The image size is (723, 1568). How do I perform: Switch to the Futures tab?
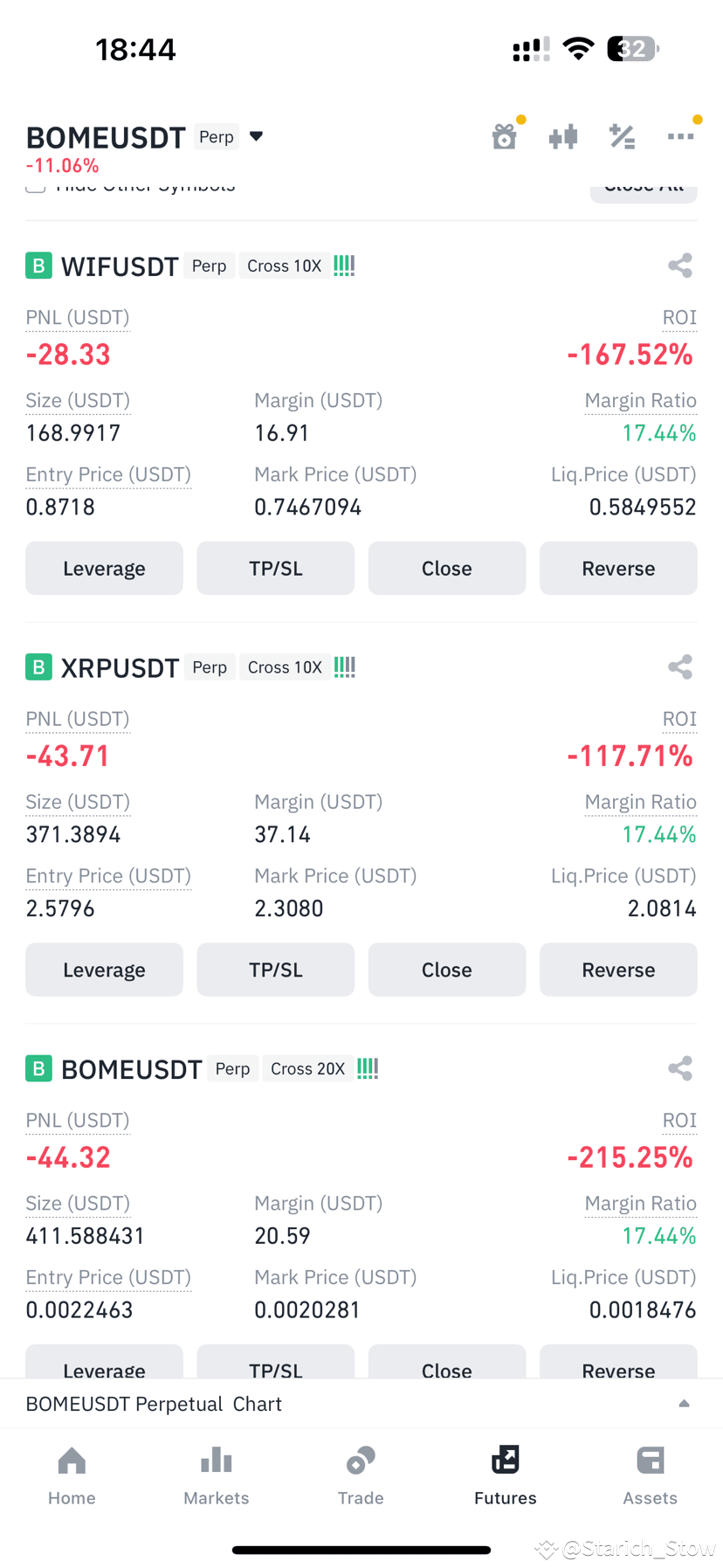505,1475
